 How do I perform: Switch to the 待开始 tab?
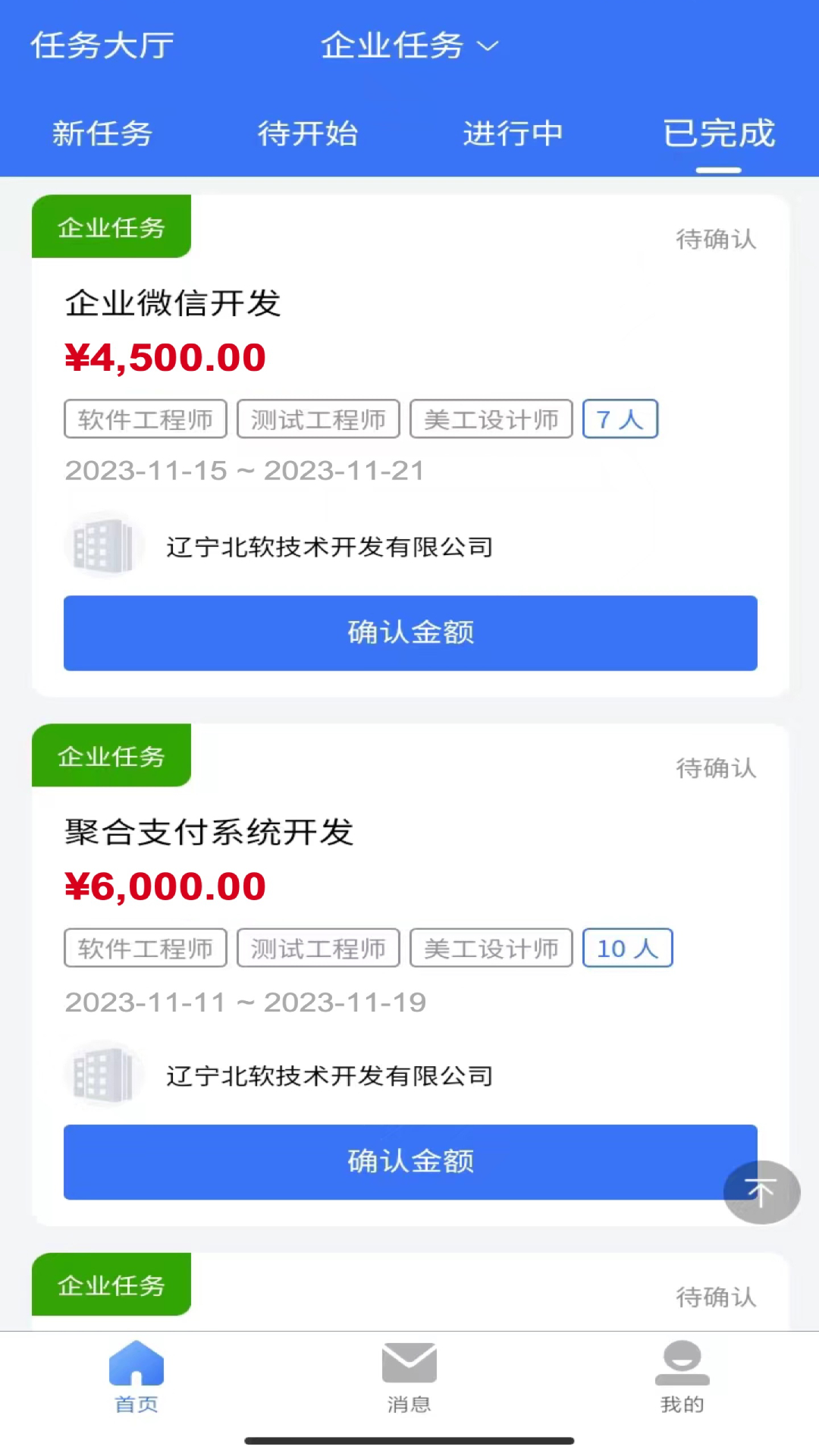tap(307, 133)
